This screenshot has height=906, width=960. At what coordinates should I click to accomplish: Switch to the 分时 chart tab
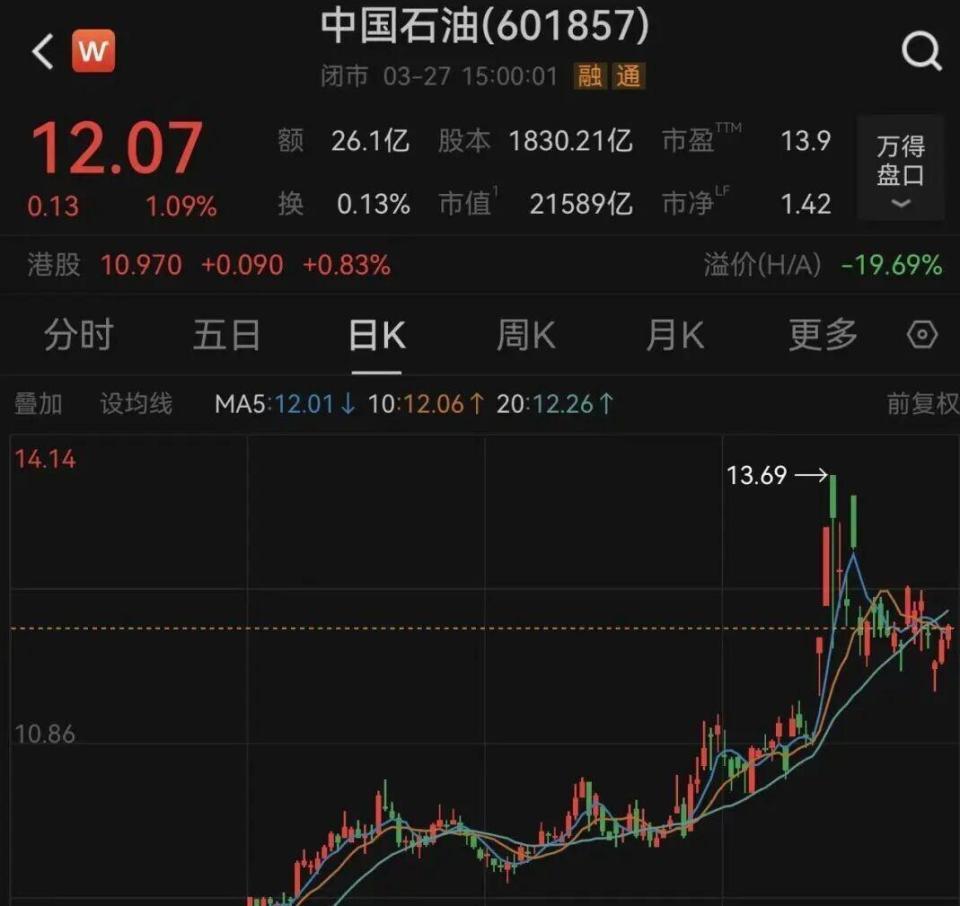[78, 336]
